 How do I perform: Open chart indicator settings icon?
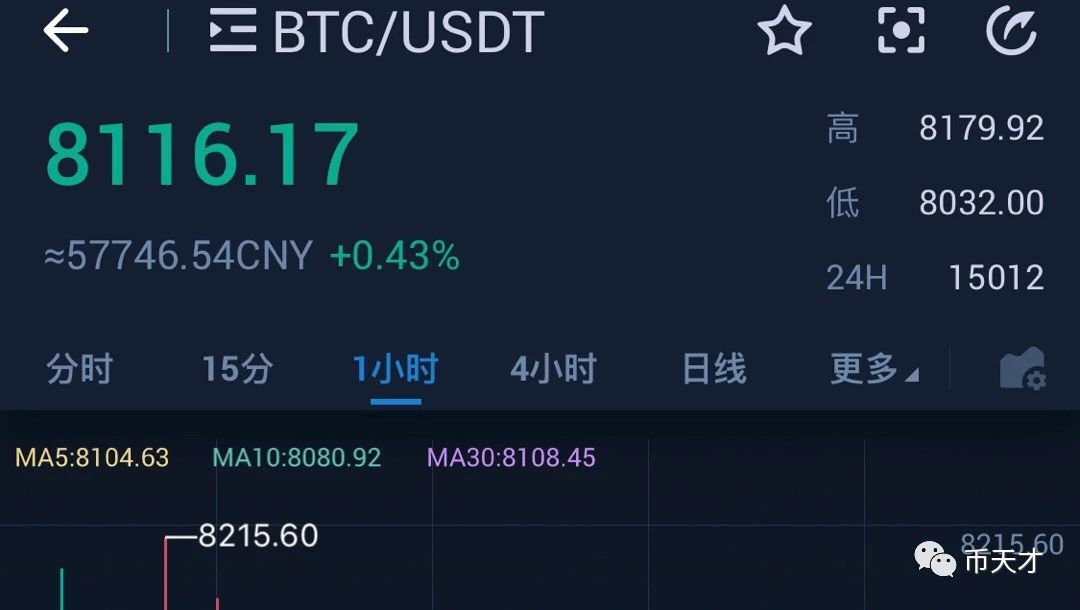point(1023,368)
